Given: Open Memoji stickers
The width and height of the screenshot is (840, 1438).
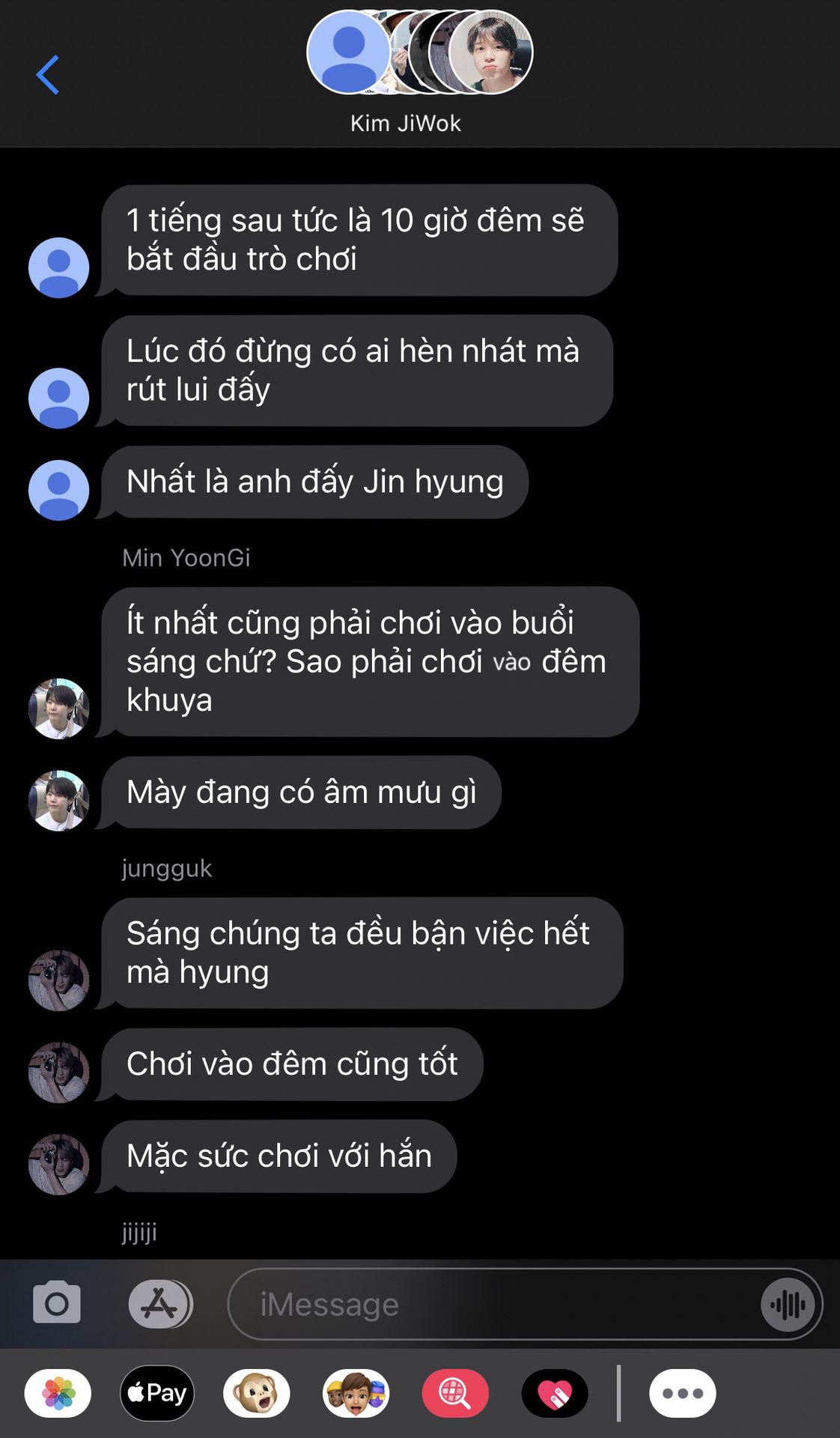Looking at the screenshot, I should 356,1393.
